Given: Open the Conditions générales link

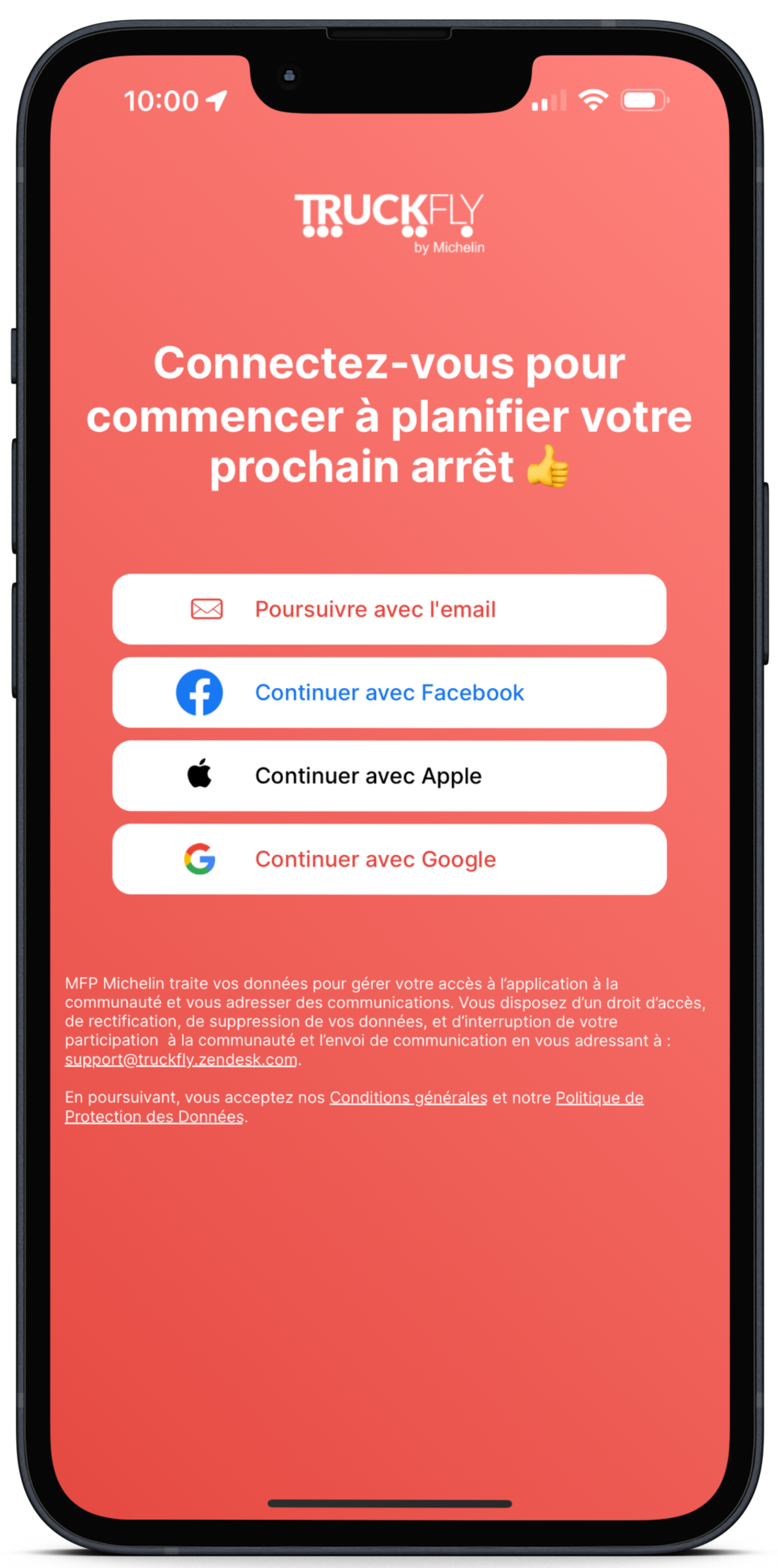Looking at the screenshot, I should coord(408,1097).
